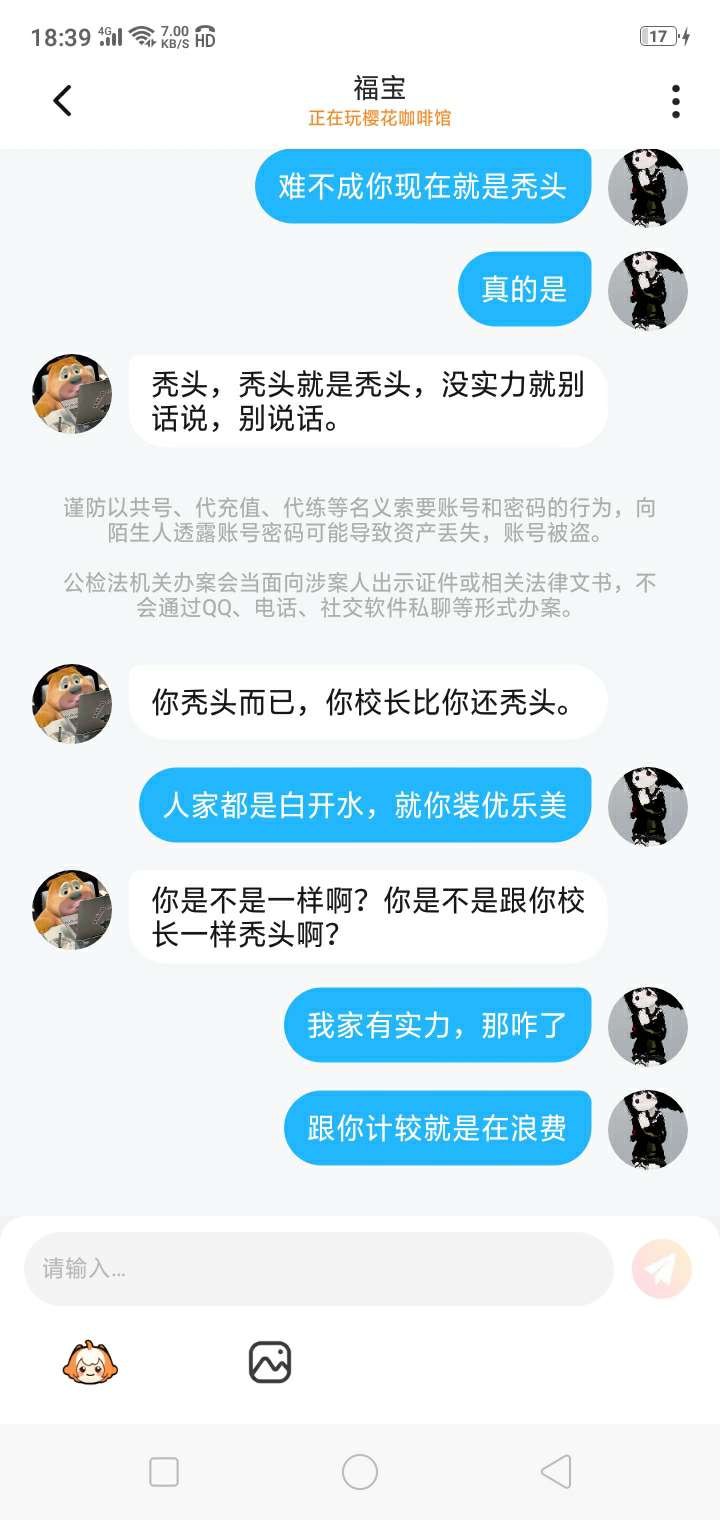Send the message with the paper plane button
This screenshot has height=1520, width=720.
662,1269
